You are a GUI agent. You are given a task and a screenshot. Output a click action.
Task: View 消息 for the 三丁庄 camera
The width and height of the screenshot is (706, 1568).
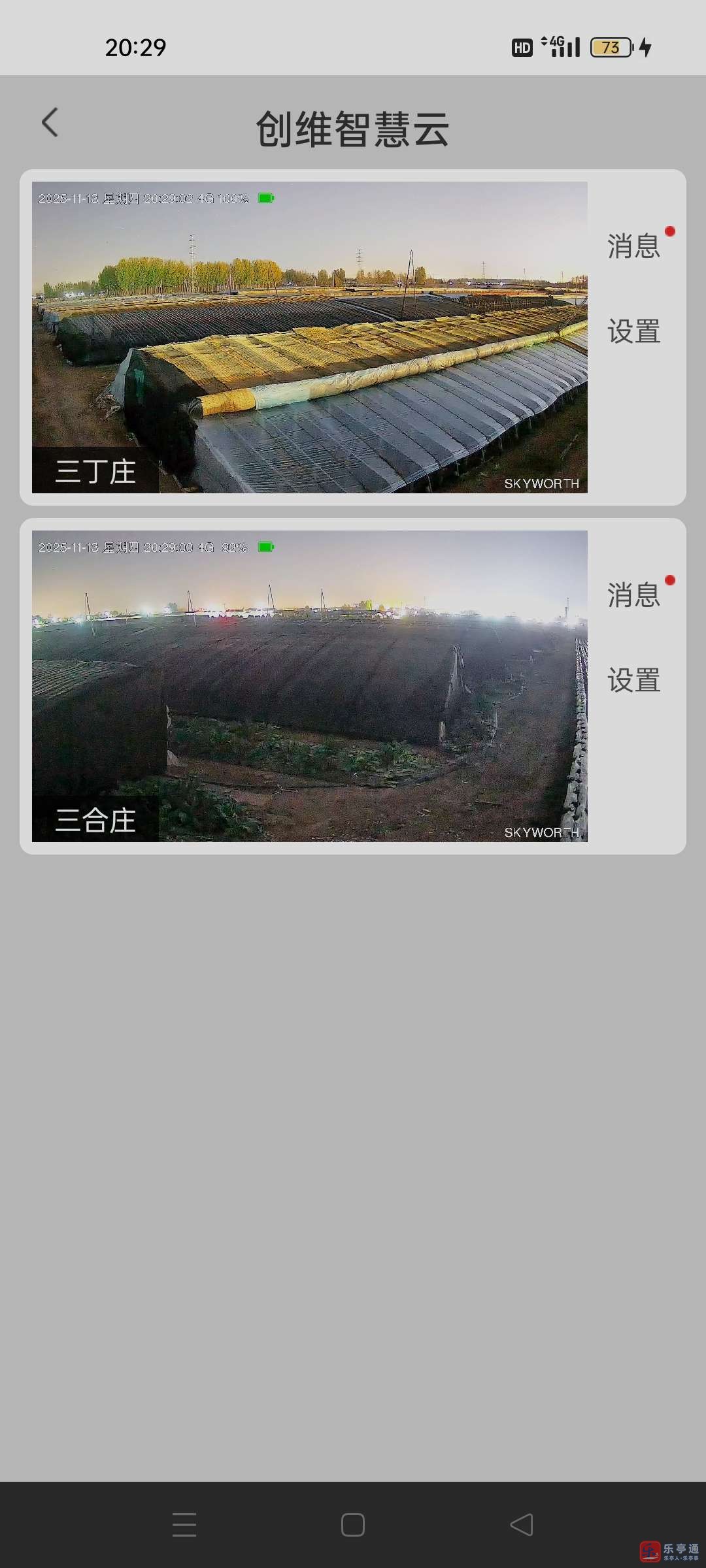[x=633, y=246]
